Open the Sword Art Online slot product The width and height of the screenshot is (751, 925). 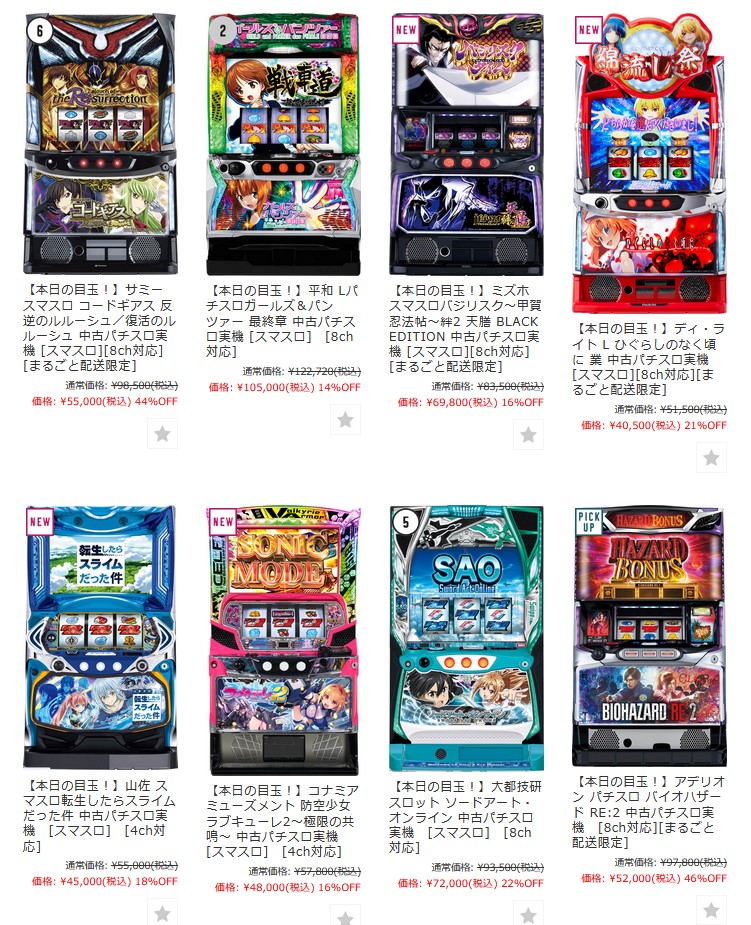[466, 636]
